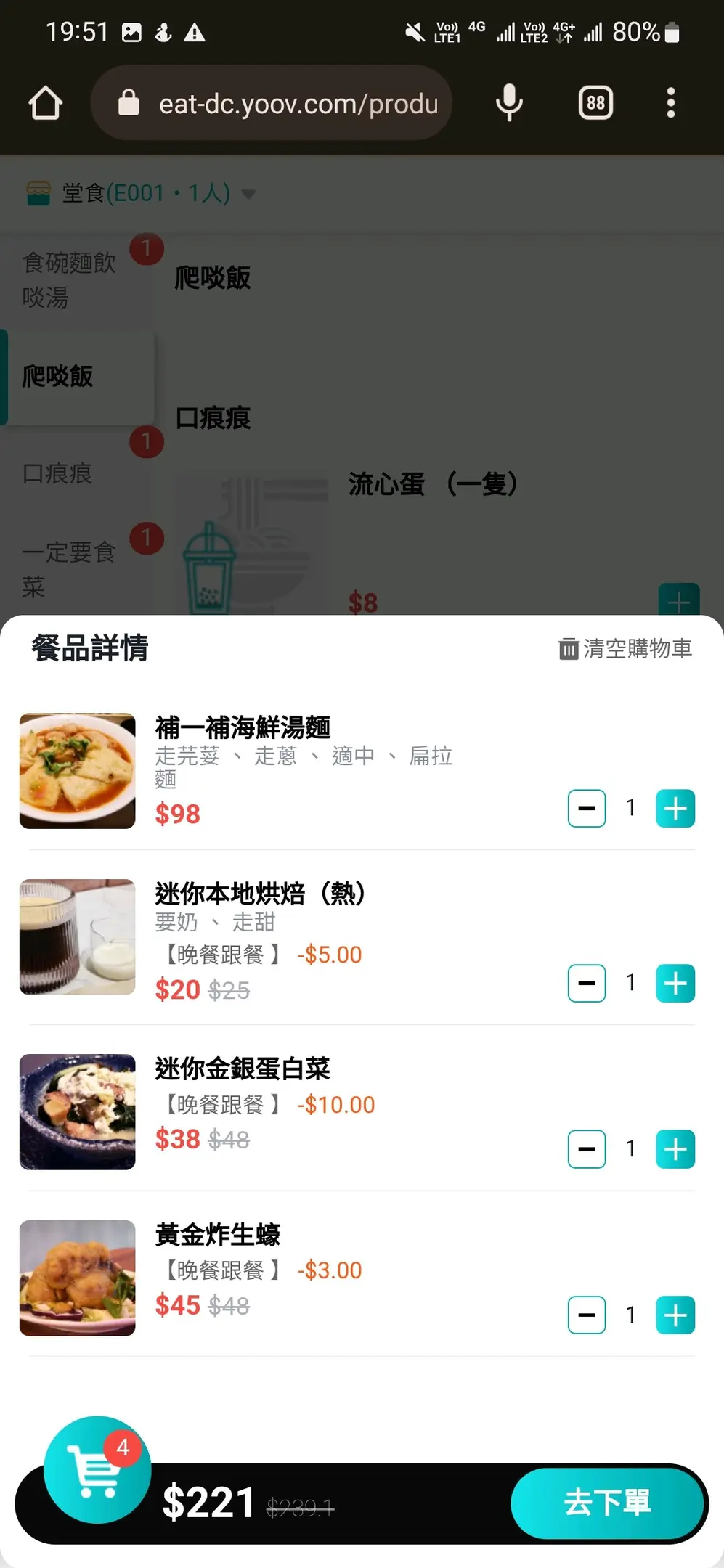Image resolution: width=724 pixels, height=1568 pixels.
Task: Decrease quantity of 補一補海鮮湯麵
Action: pos(587,808)
